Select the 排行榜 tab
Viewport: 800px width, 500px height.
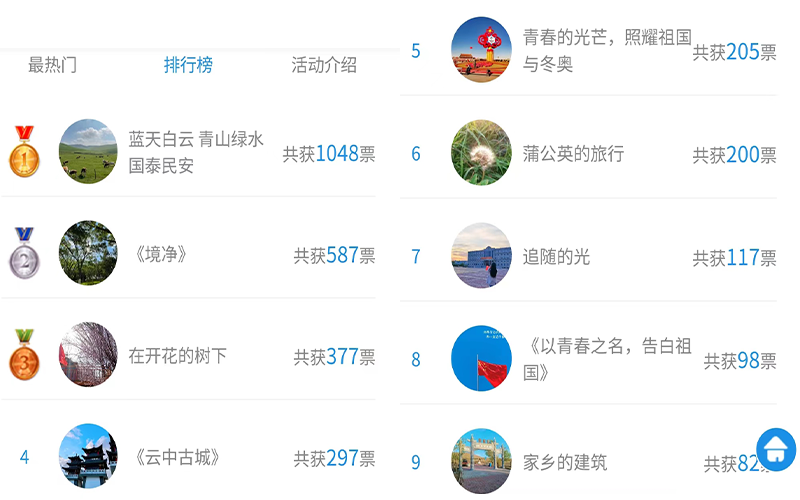[188, 66]
